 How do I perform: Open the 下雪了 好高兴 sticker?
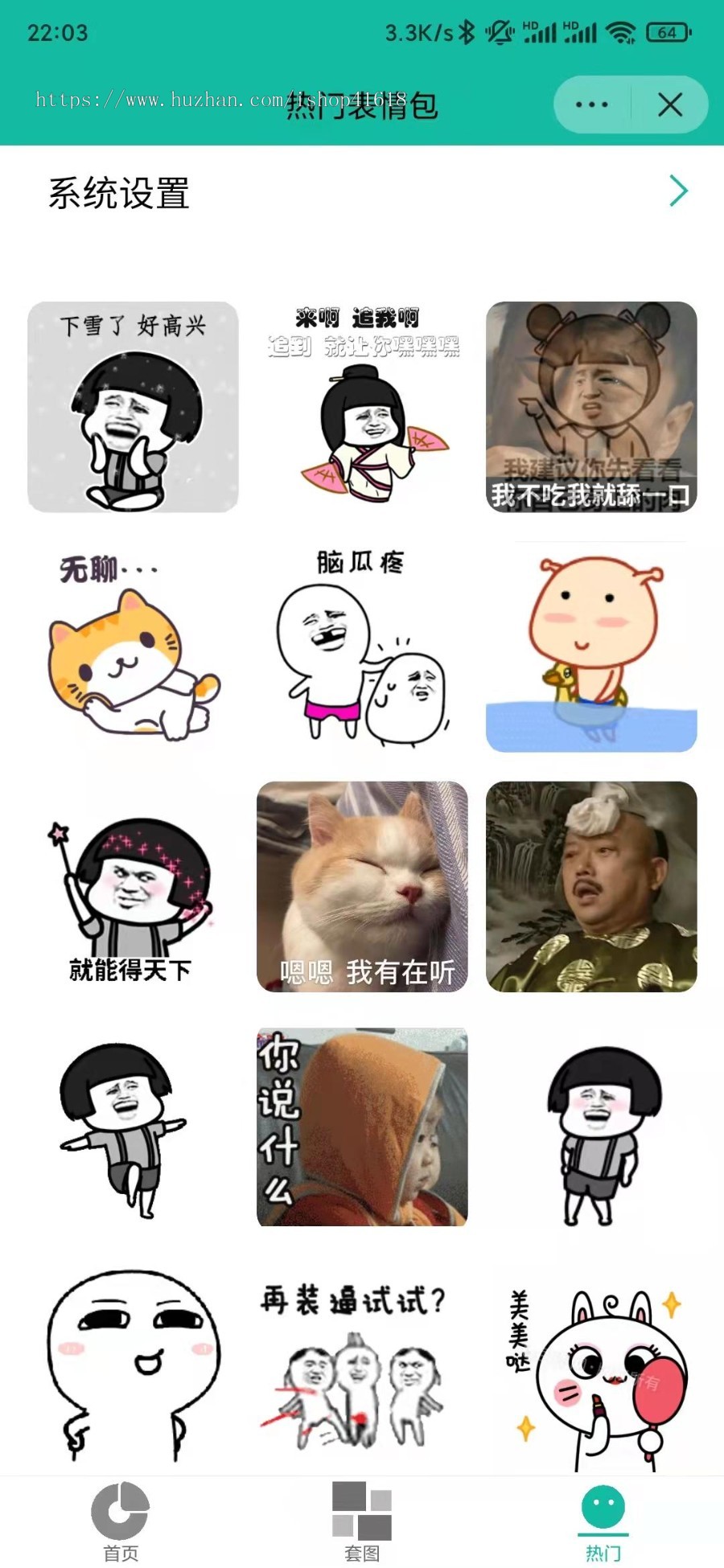(133, 407)
